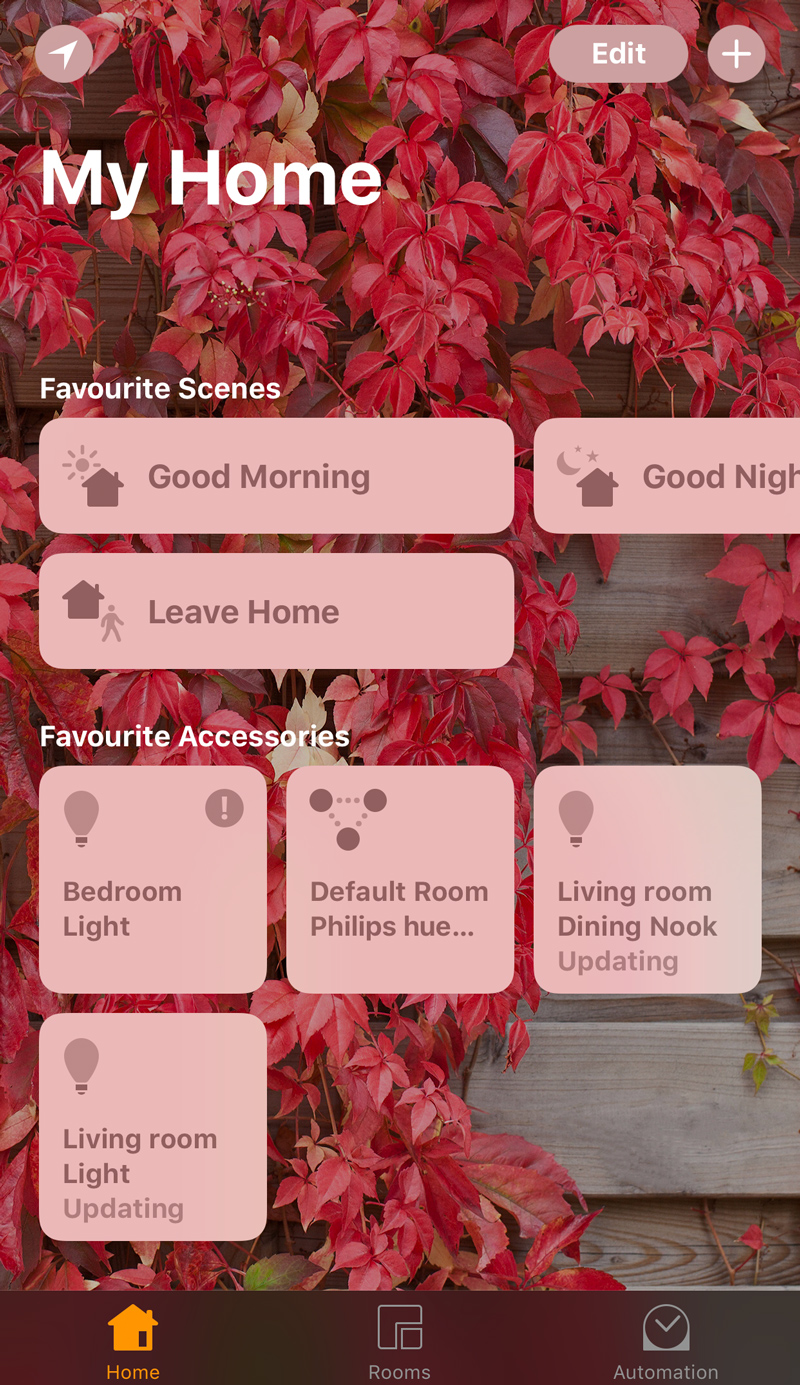Activate the Good Night scene

point(667,476)
